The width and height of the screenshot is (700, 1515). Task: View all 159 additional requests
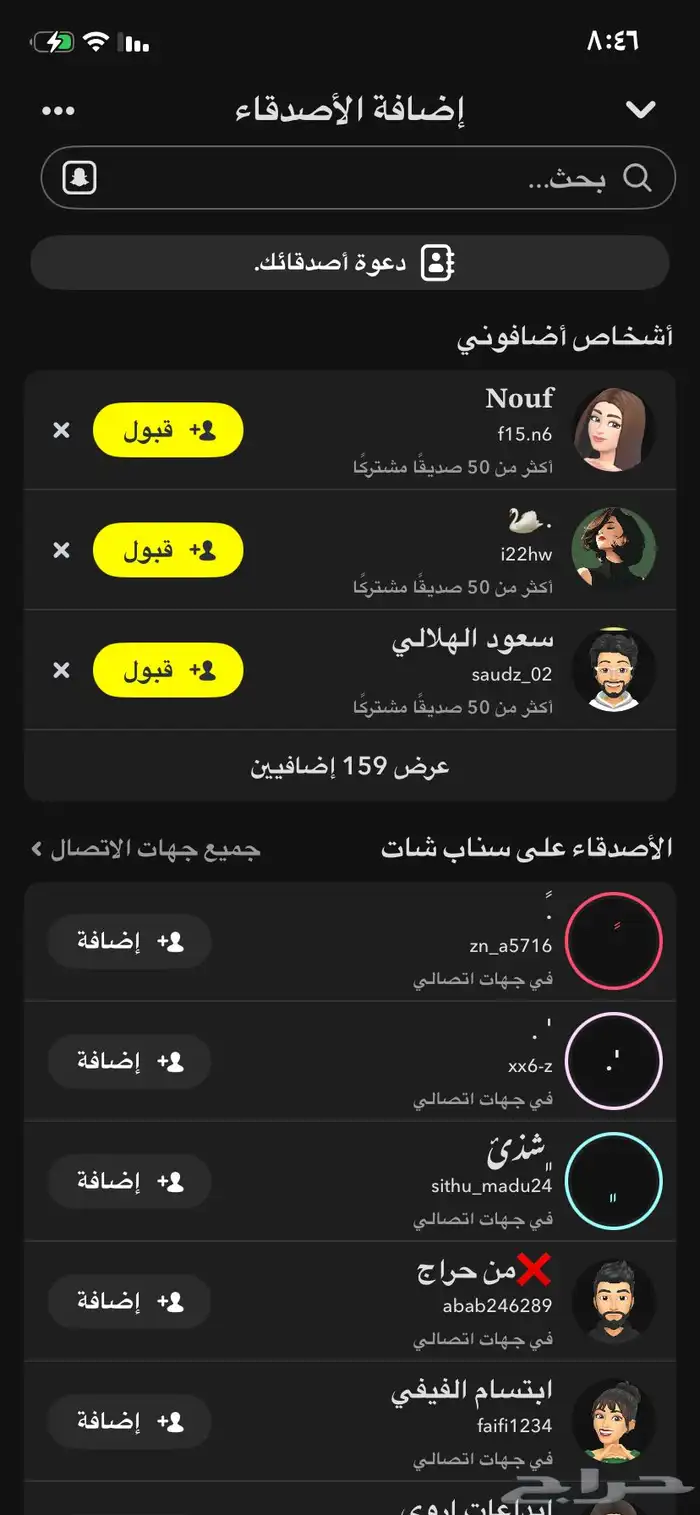(x=350, y=767)
